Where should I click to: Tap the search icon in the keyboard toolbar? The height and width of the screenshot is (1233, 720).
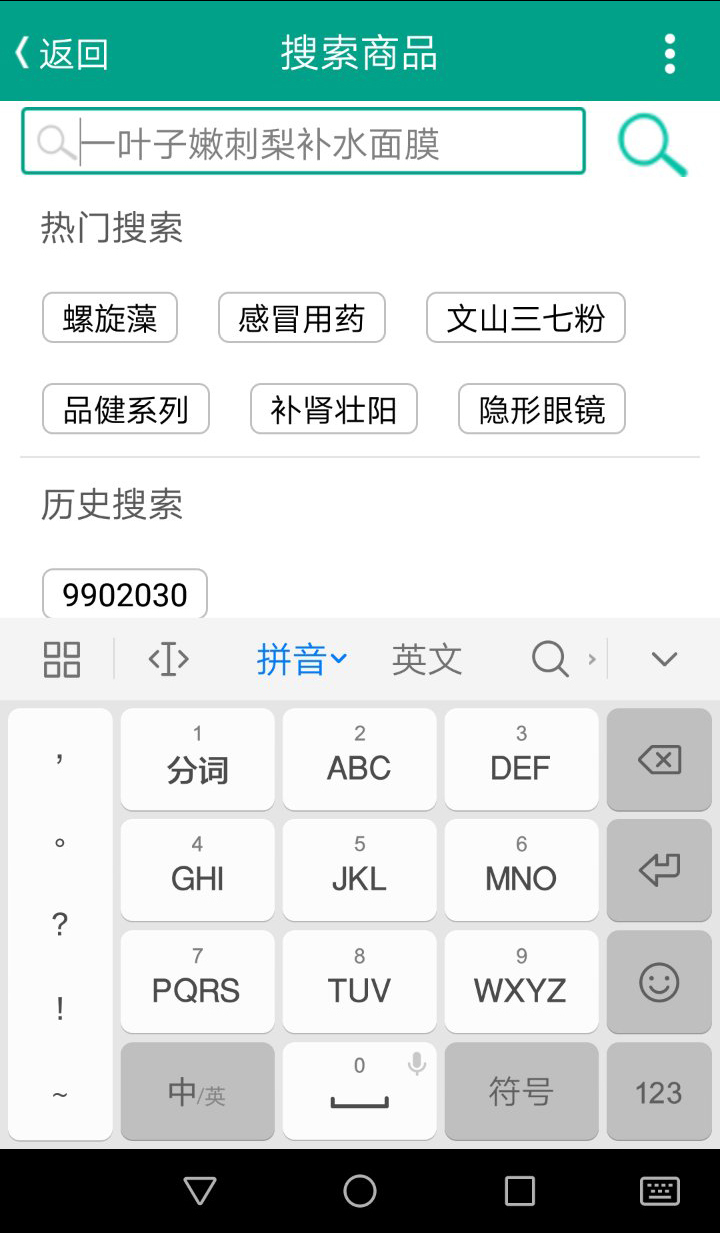click(x=548, y=659)
